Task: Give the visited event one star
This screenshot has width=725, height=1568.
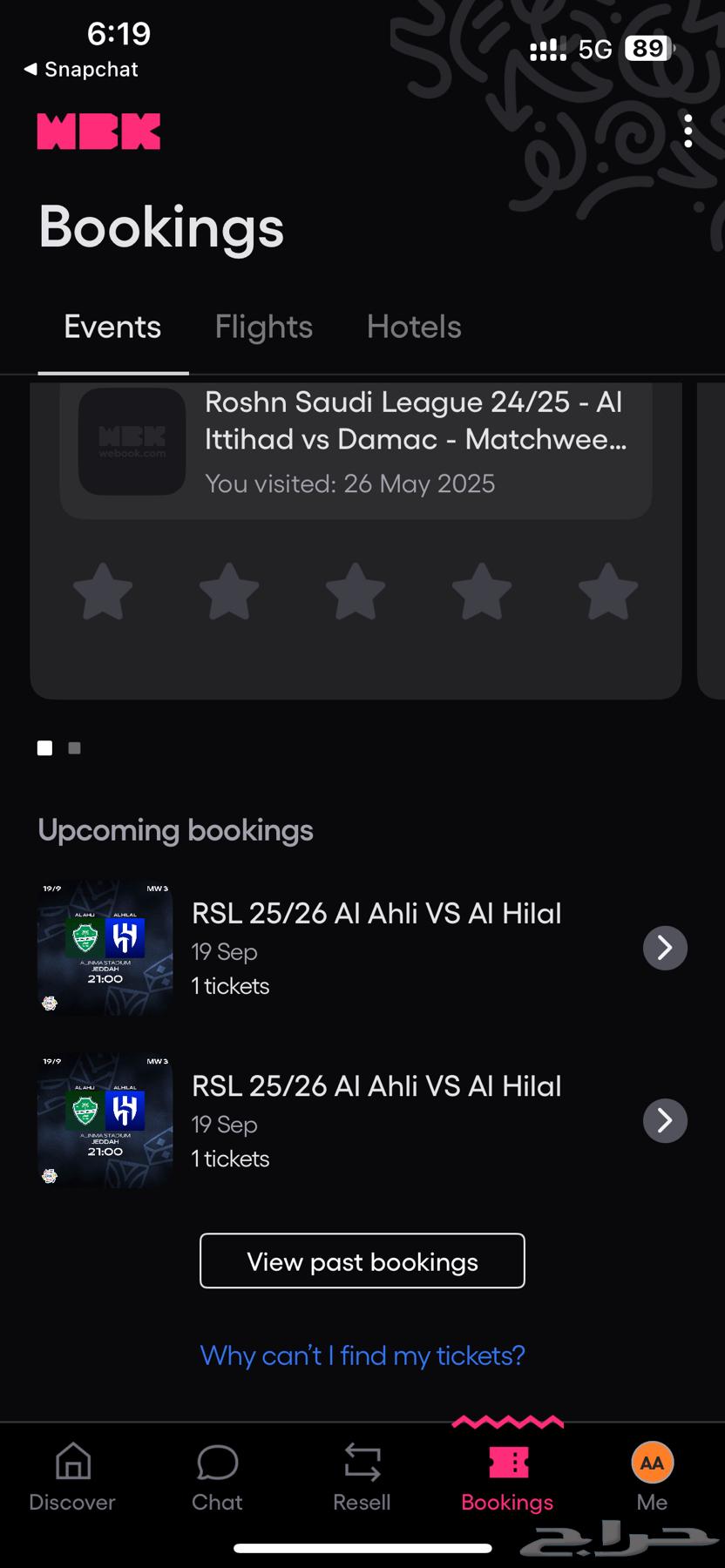Action: (x=103, y=592)
